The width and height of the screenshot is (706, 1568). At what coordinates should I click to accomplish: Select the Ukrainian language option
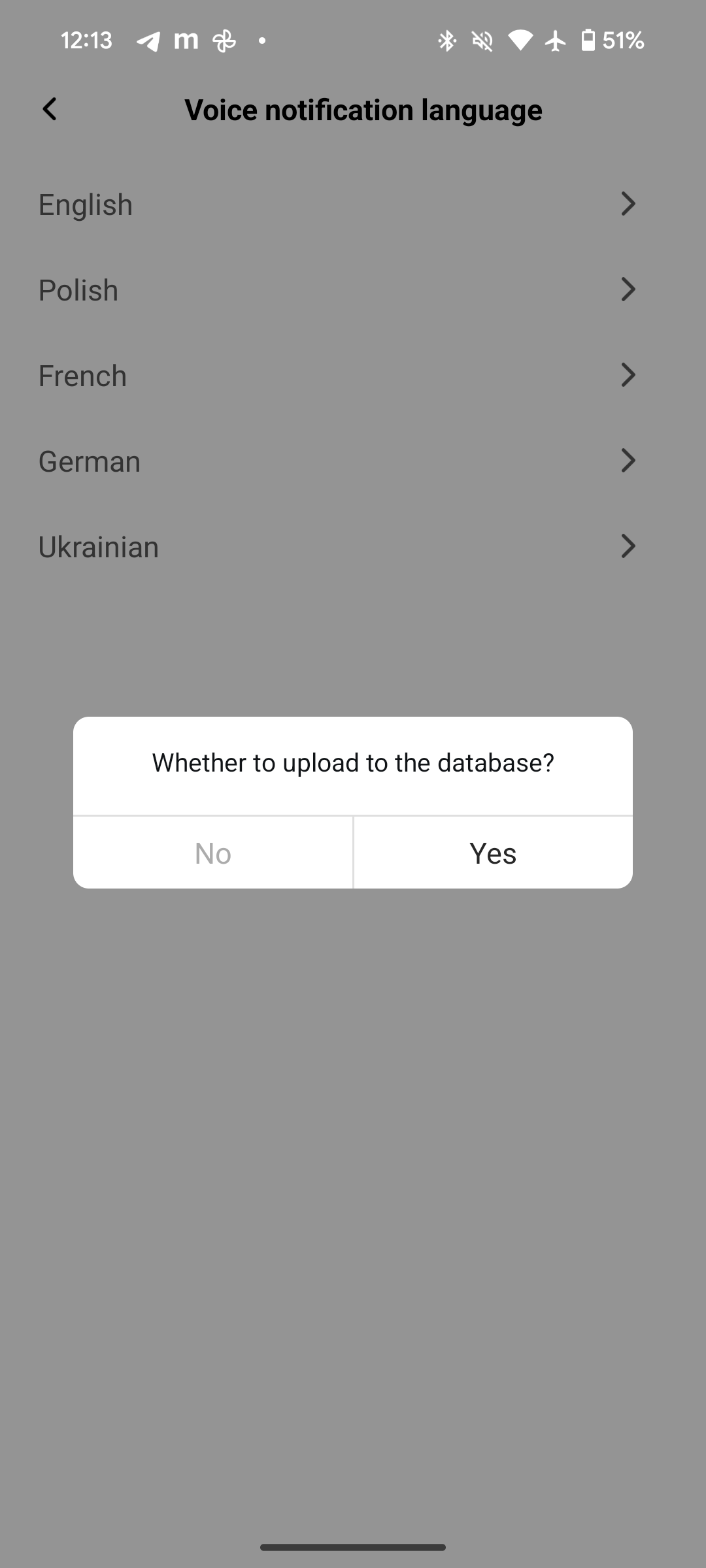pyautogui.click(x=353, y=547)
